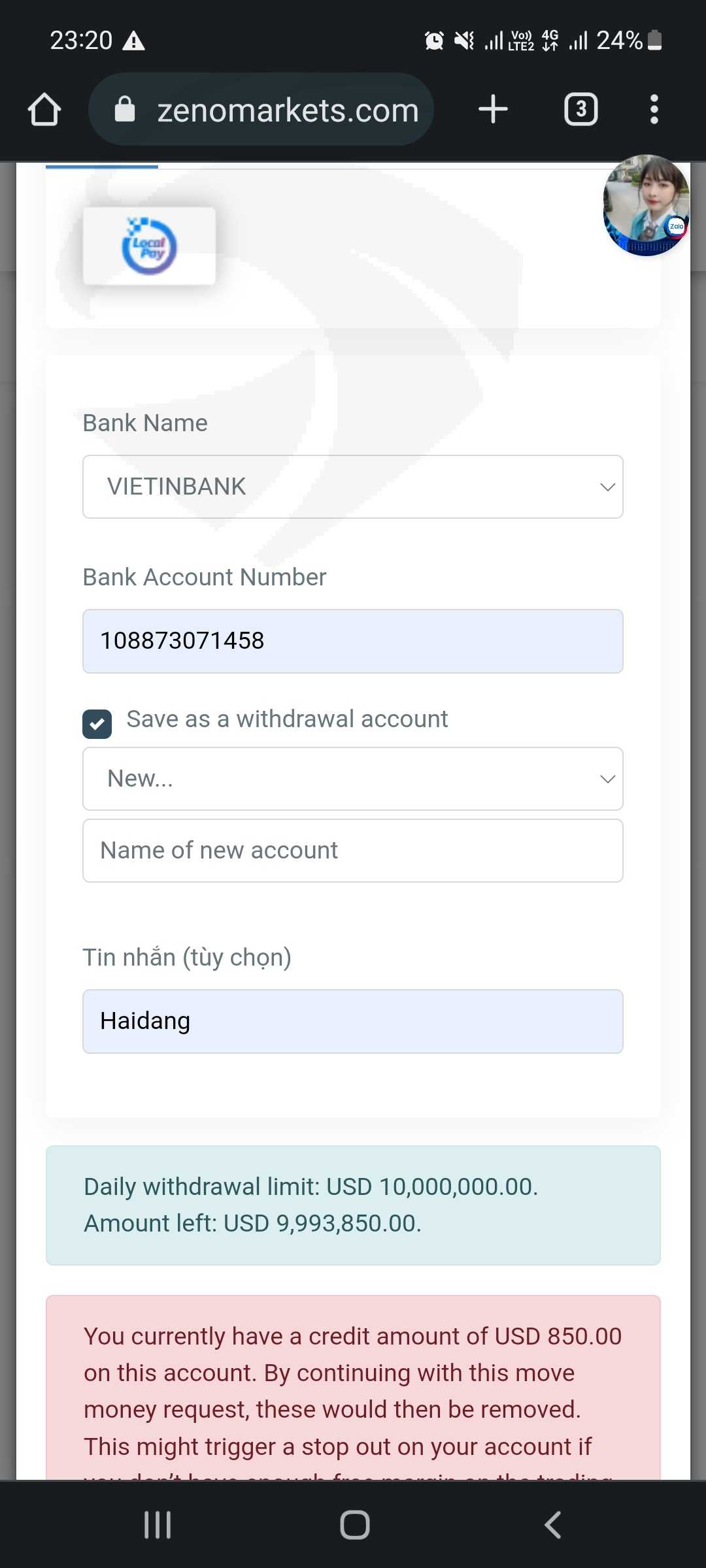Open the Zalo chat head bubble
This screenshot has height=1568, width=706.
646,205
